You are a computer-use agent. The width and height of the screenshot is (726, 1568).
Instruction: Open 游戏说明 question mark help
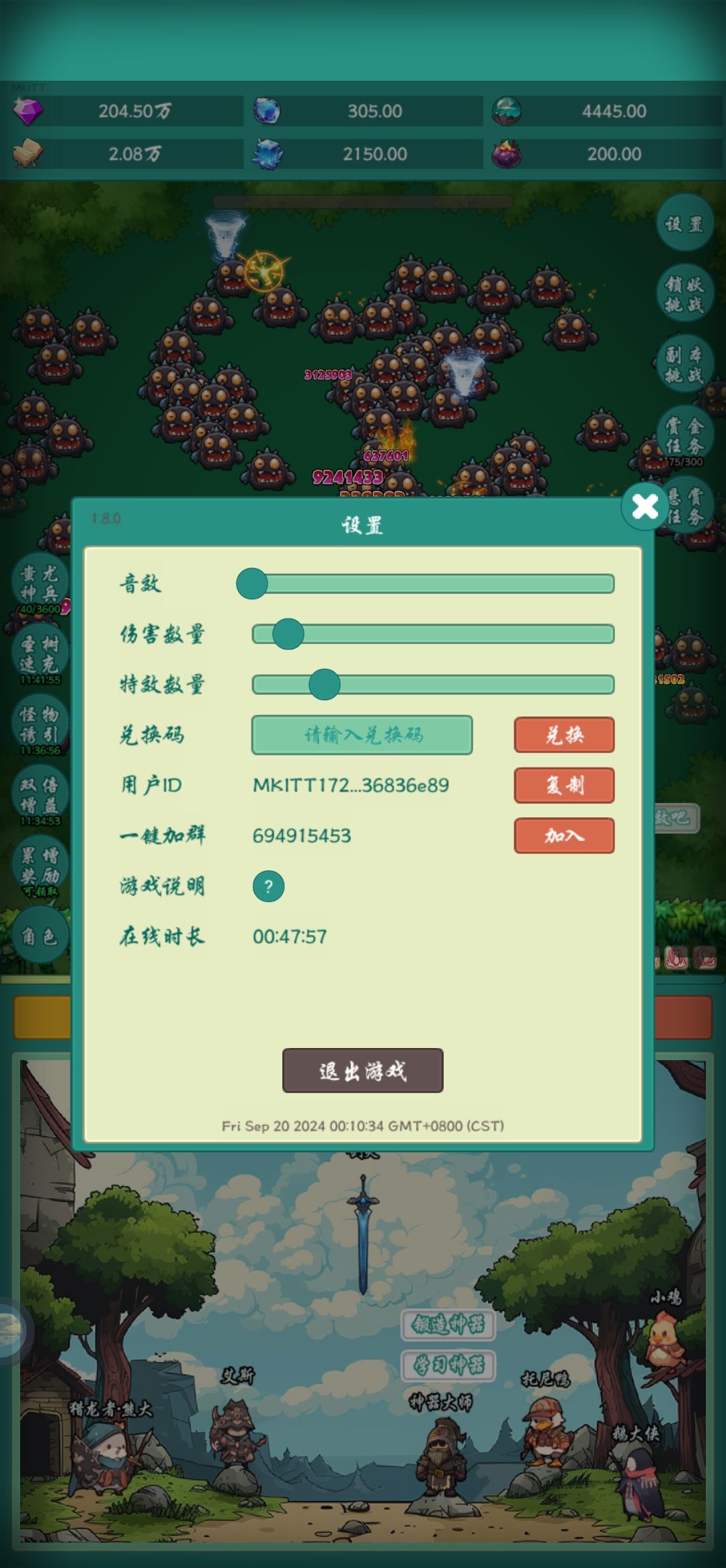(x=268, y=886)
